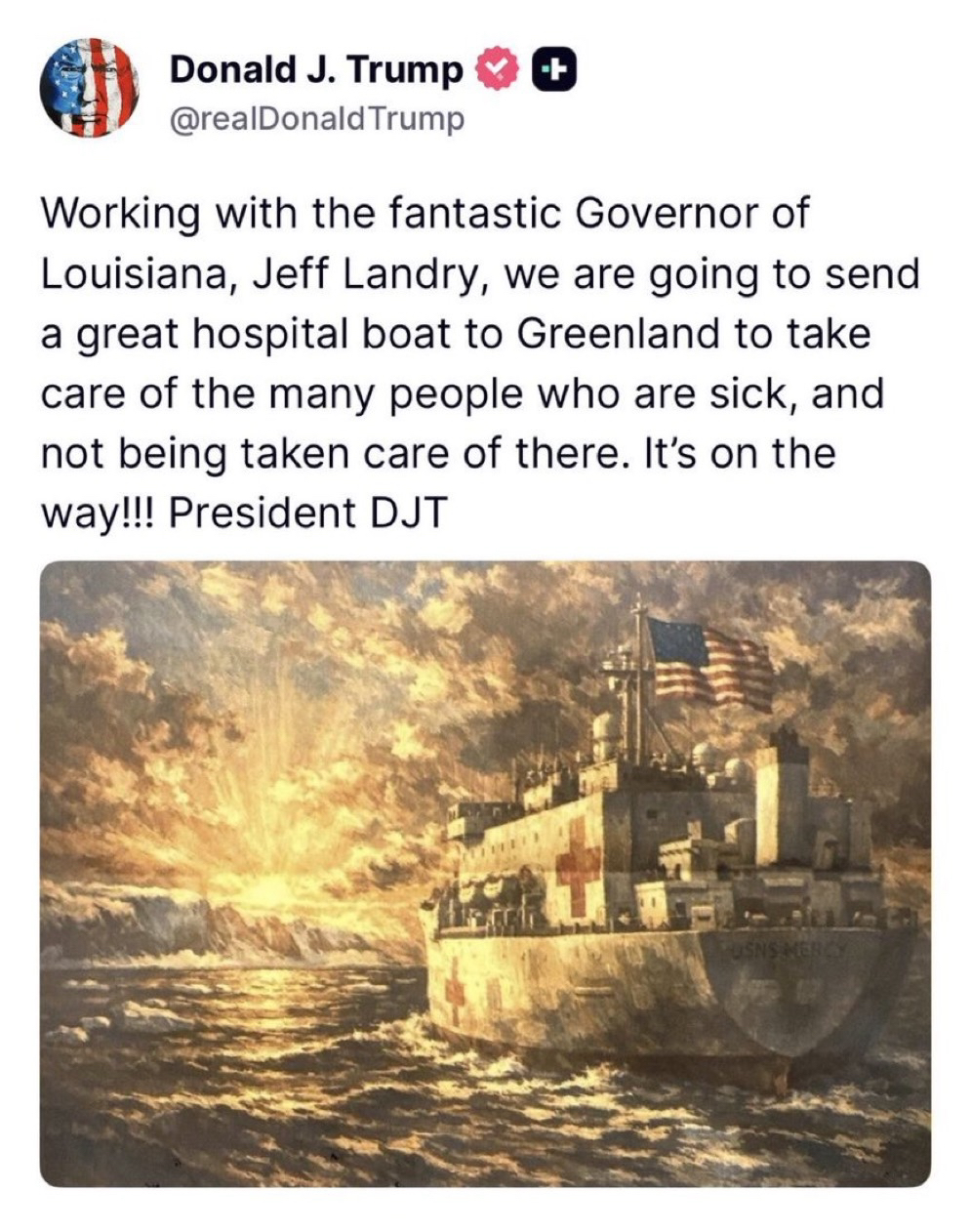Open Donald J. Trump's profile avatar
The width and height of the screenshot is (971, 1232).
point(89,87)
